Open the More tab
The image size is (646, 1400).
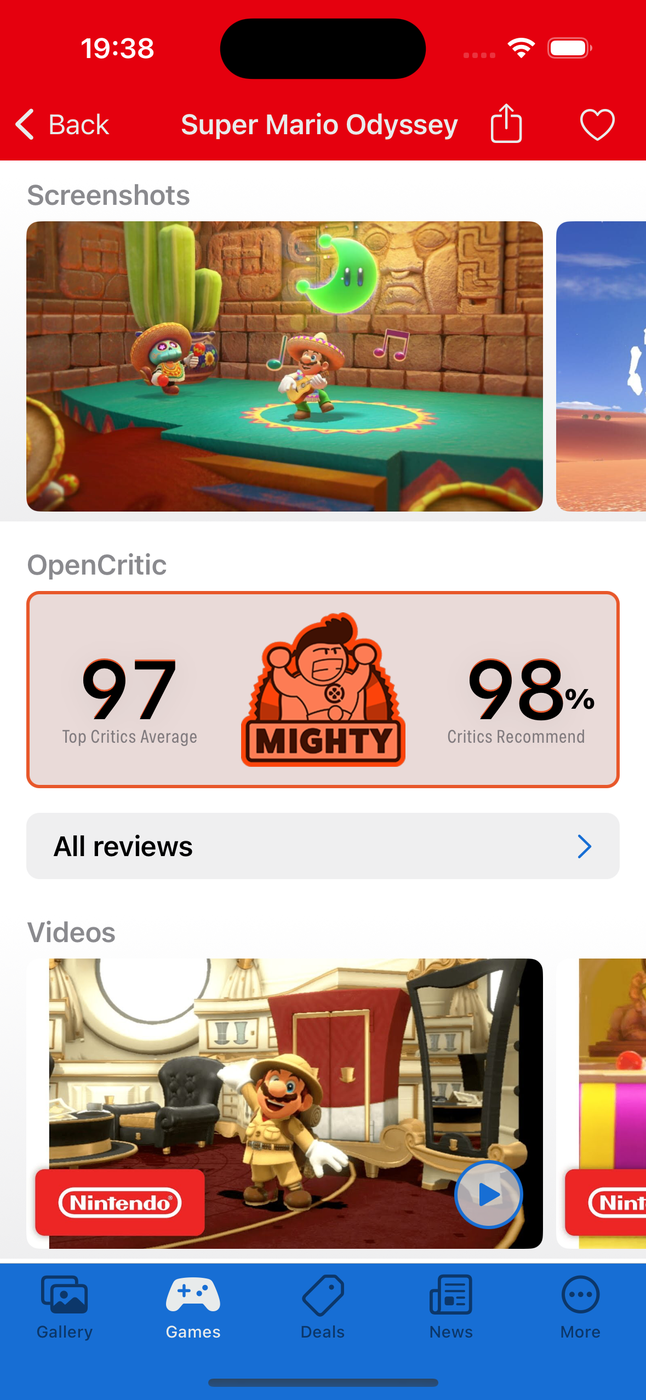click(580, 1308)
